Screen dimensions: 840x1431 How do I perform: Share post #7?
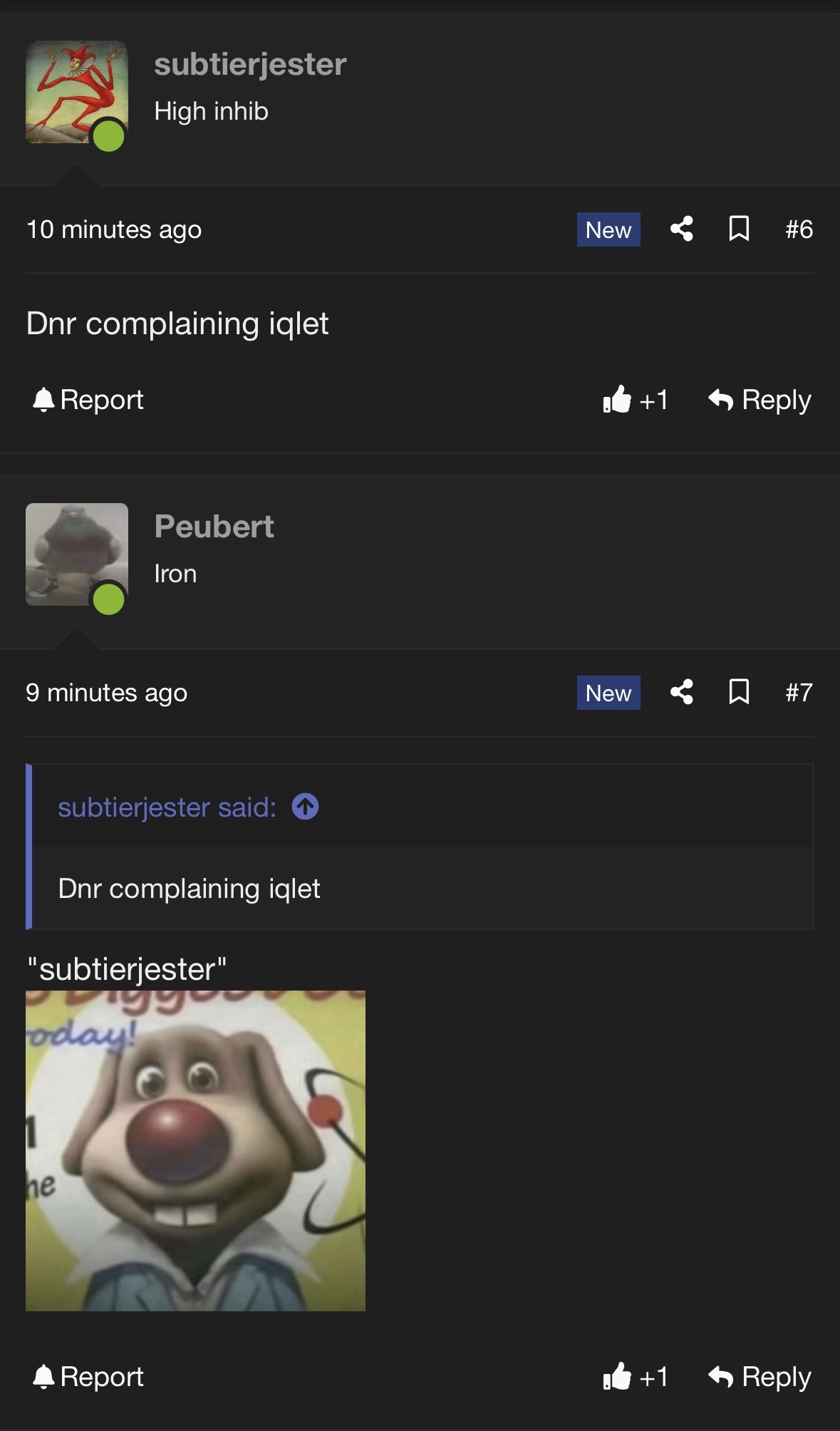[682, 692]
